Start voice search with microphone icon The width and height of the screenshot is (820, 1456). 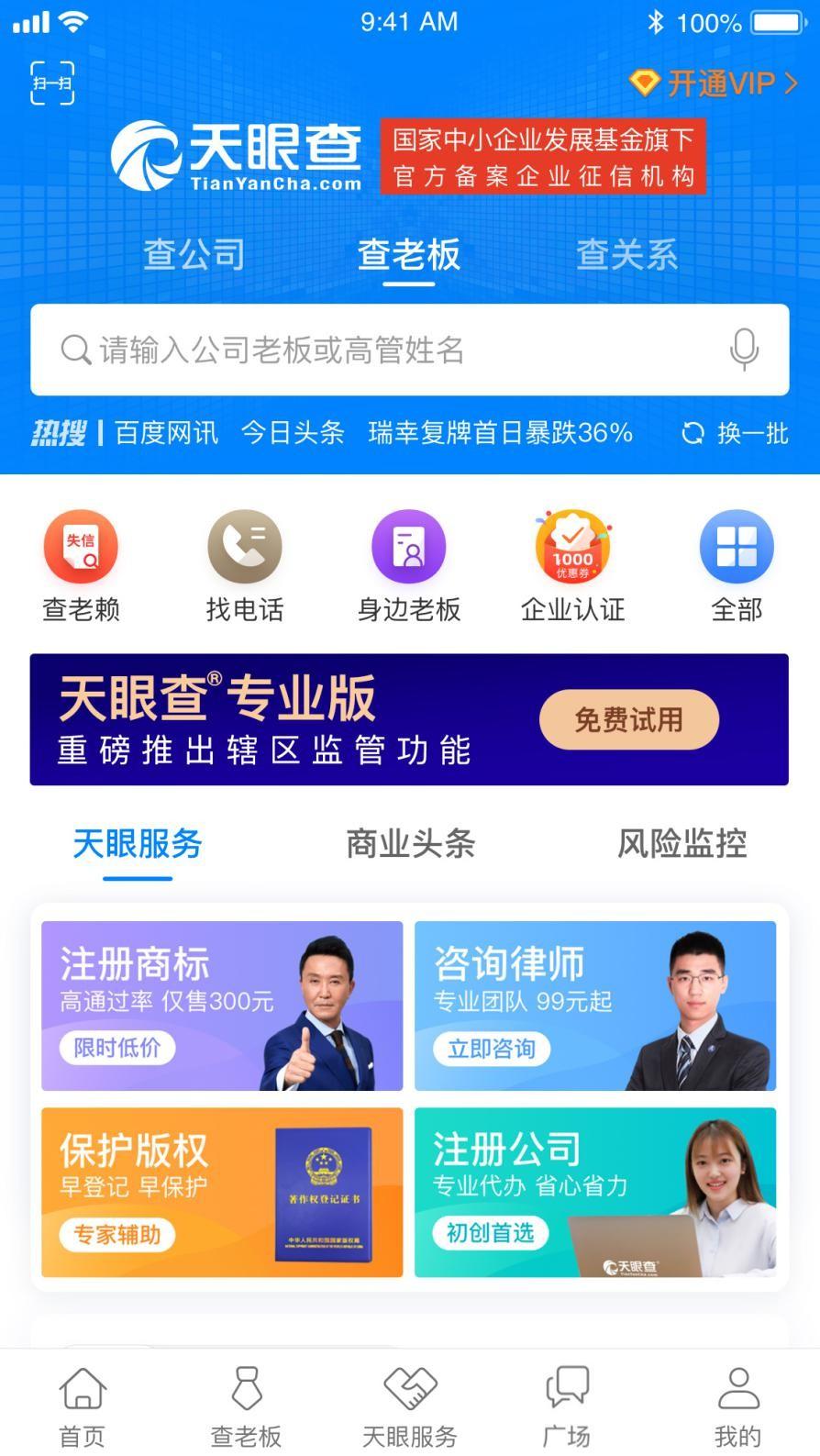coord(744,350)
